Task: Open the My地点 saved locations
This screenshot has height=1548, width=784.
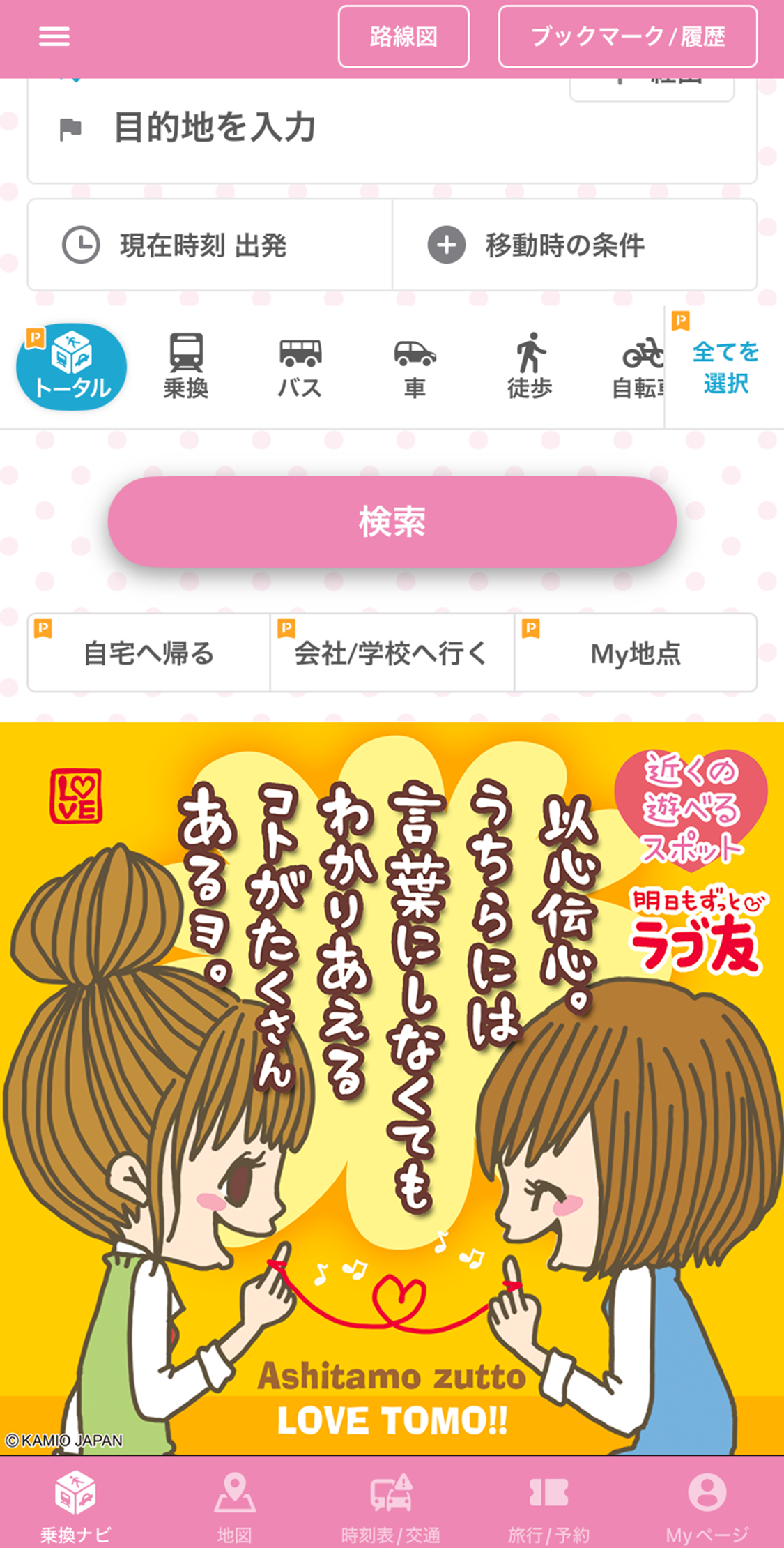Action: click(x=636, y=653)
